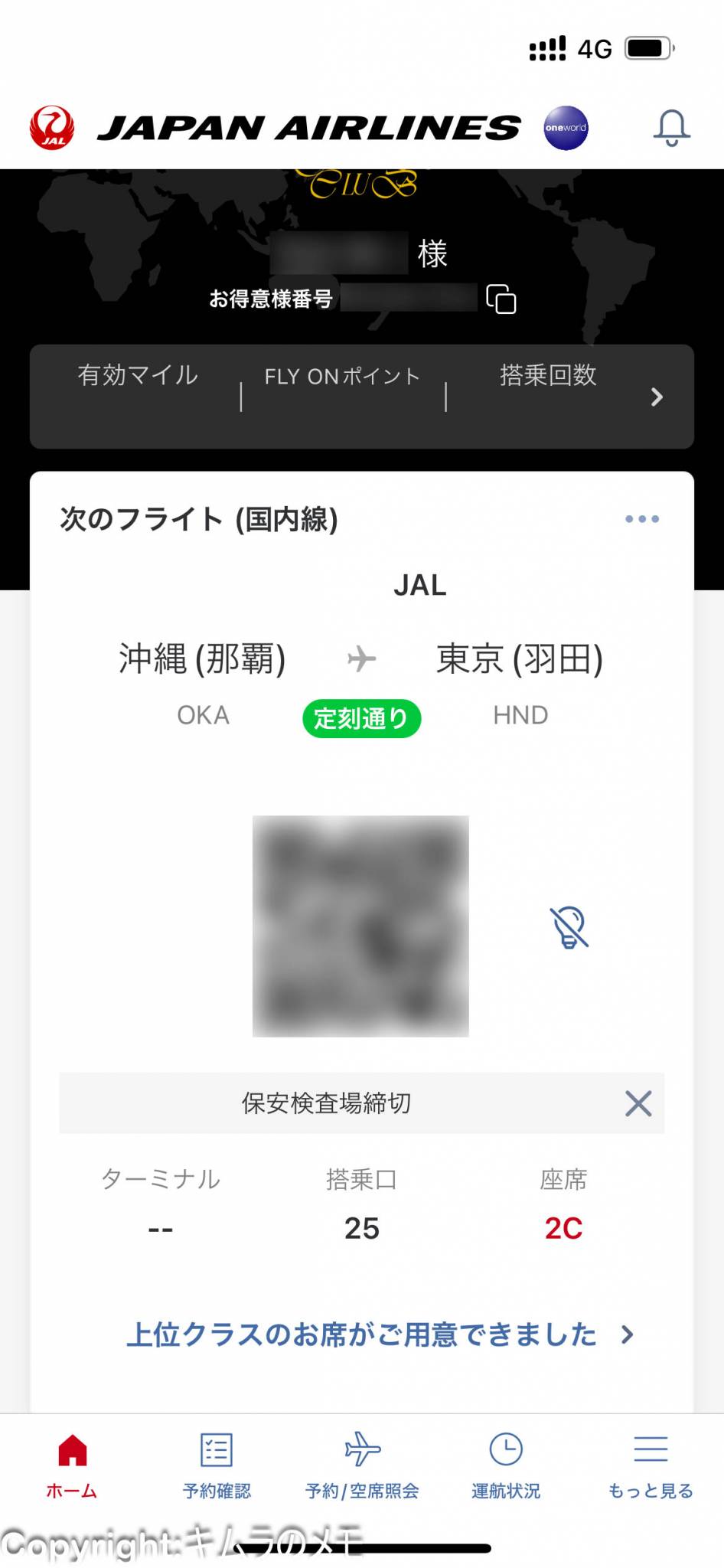Viewport: 724px width, 1568px height.
Task: Open the notifications bell
Action: point(671,128)
